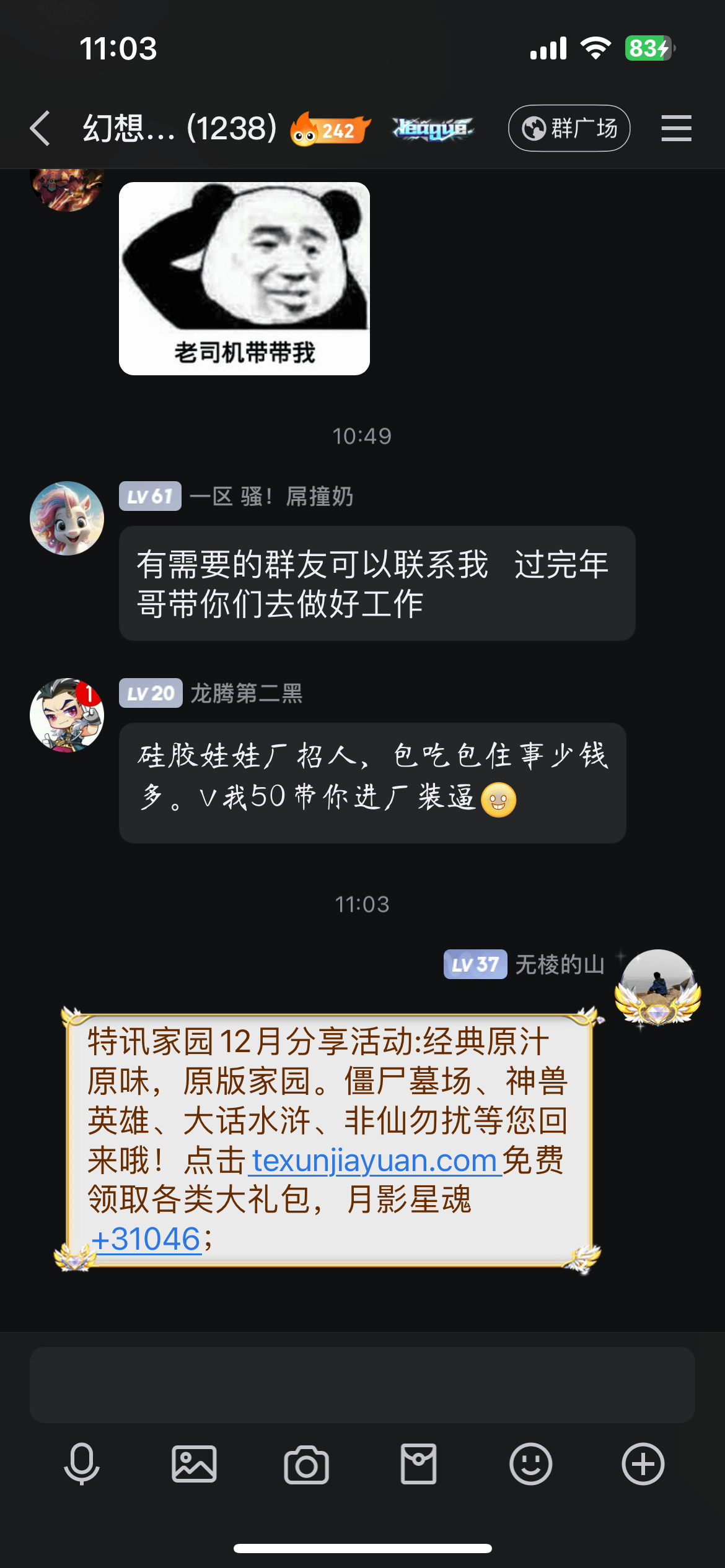Viewport: 725px width, 1568px height.
Task: Open avatar of 无棱的山
Action: [657, 987]
